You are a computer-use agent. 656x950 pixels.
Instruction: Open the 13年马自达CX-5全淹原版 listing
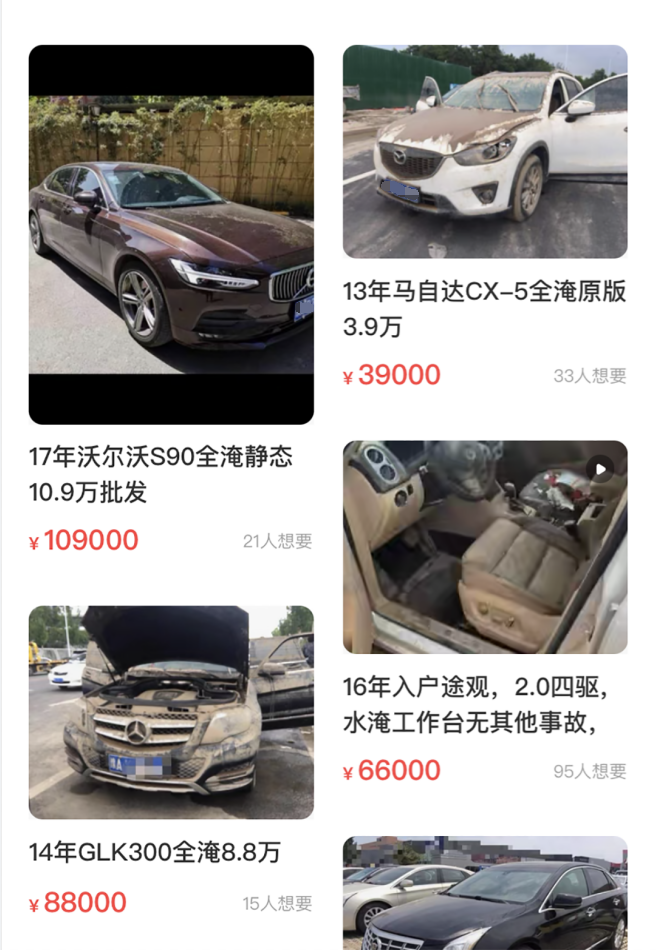(485, 151)
